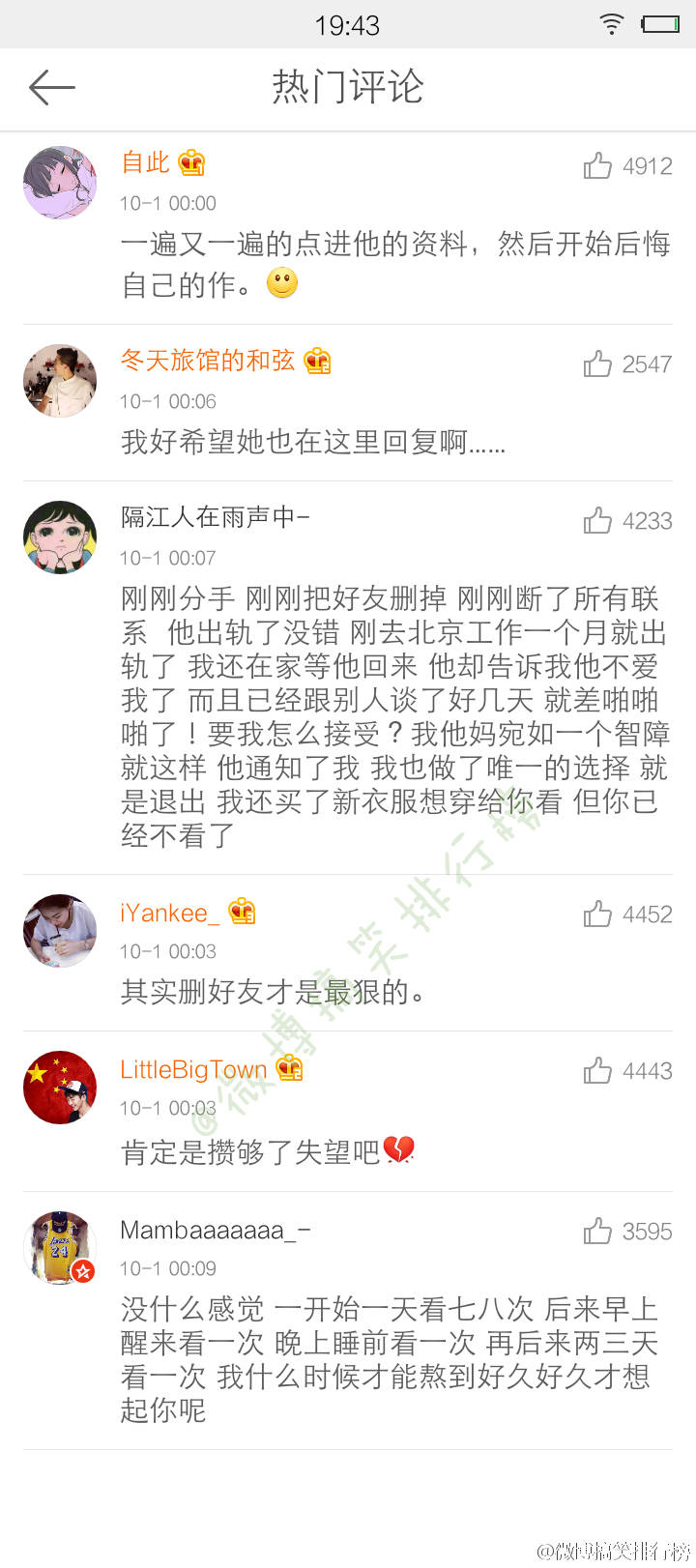This screenshot has height=1568, width=696.
Task: Like iYankee_'s comment
Action: [598, 915]
